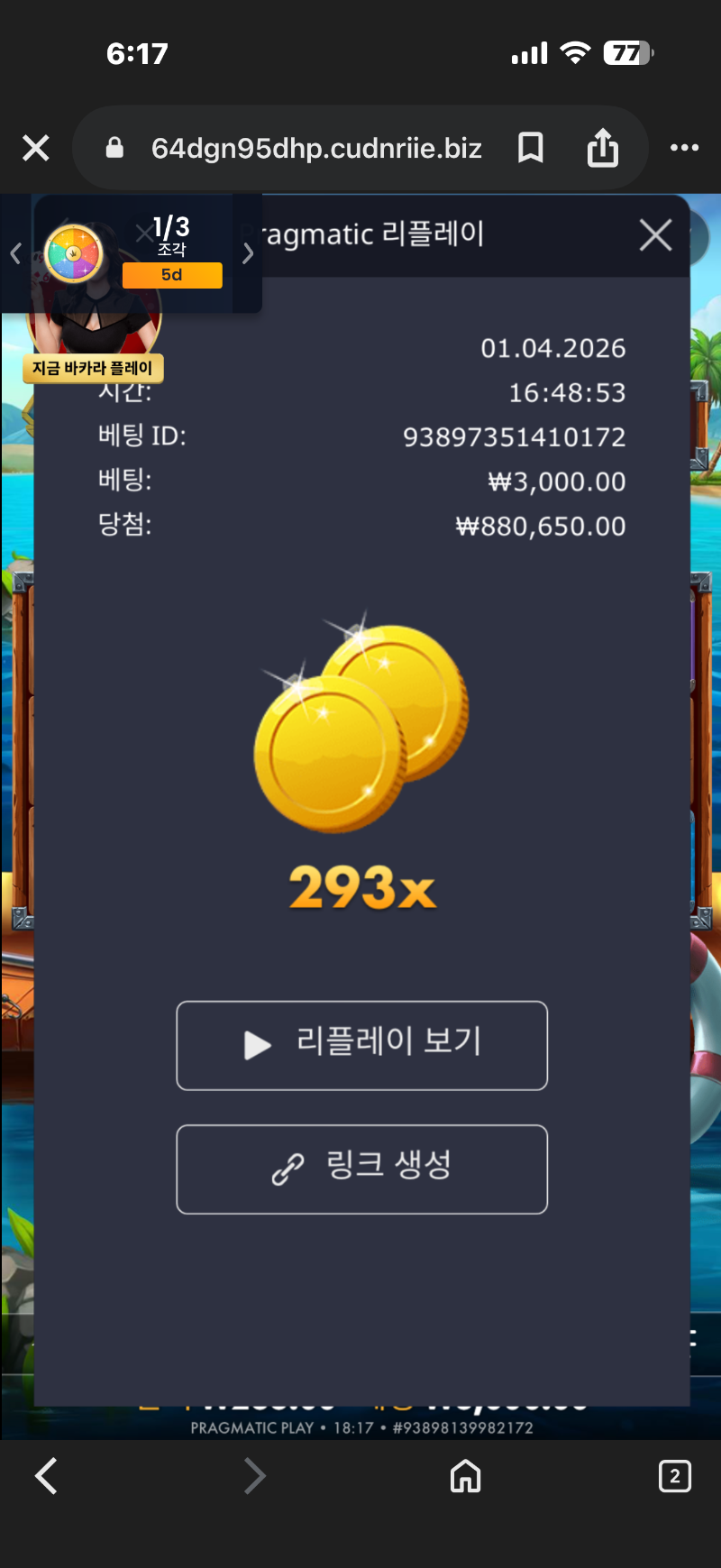Screen dimensions: 721x1568
Task: Open the tab switcher showing 2 tabs
Action: pyautogui.click(x=675, y=1476)
